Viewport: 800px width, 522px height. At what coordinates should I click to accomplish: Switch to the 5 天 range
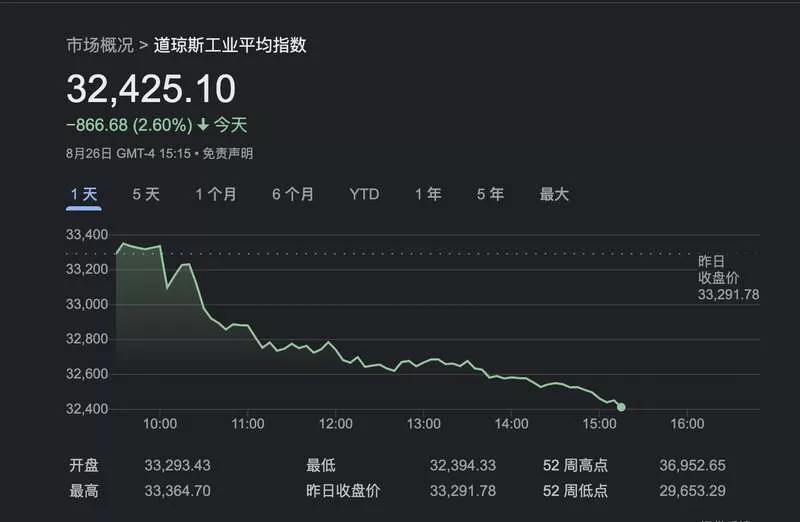pos(146,194)
